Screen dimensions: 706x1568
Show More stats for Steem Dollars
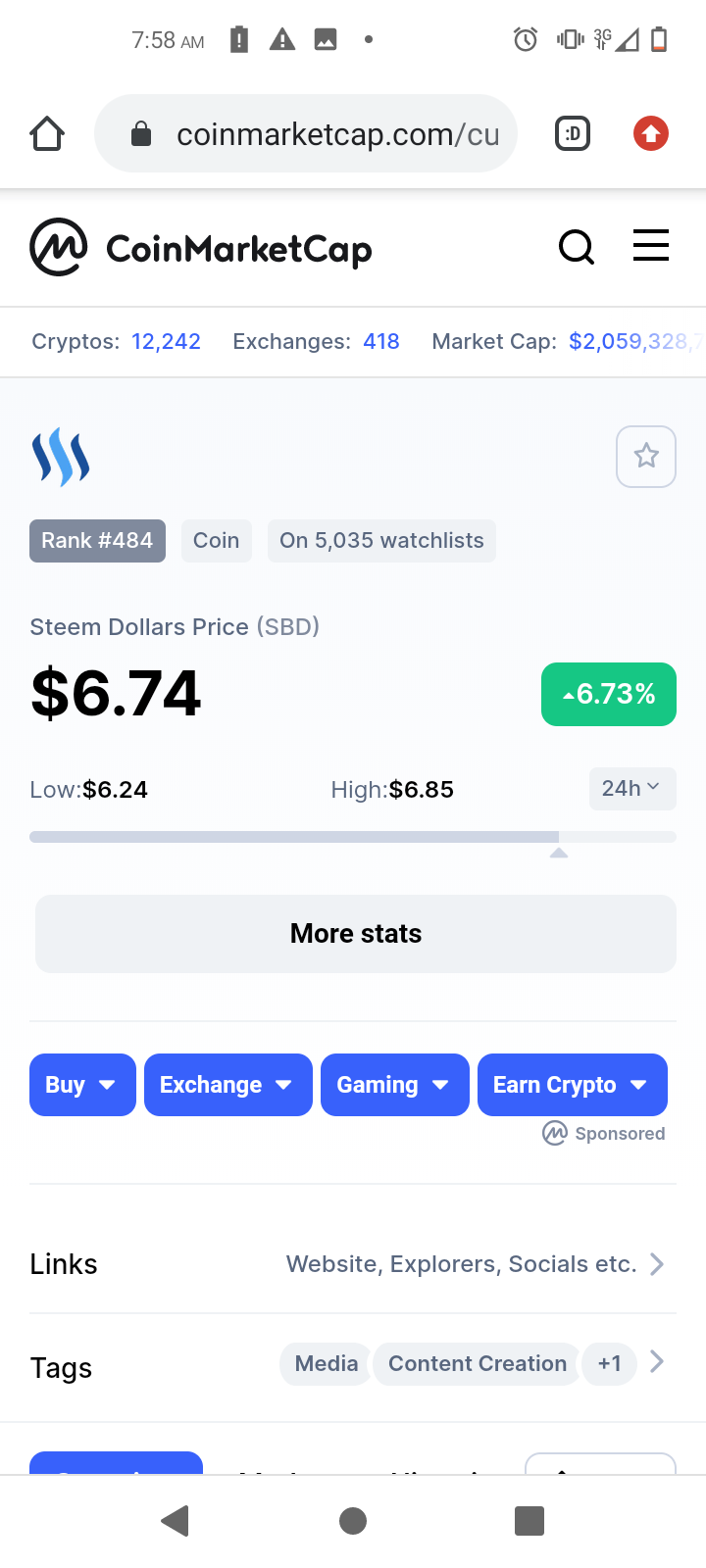(x=356, y=934)
